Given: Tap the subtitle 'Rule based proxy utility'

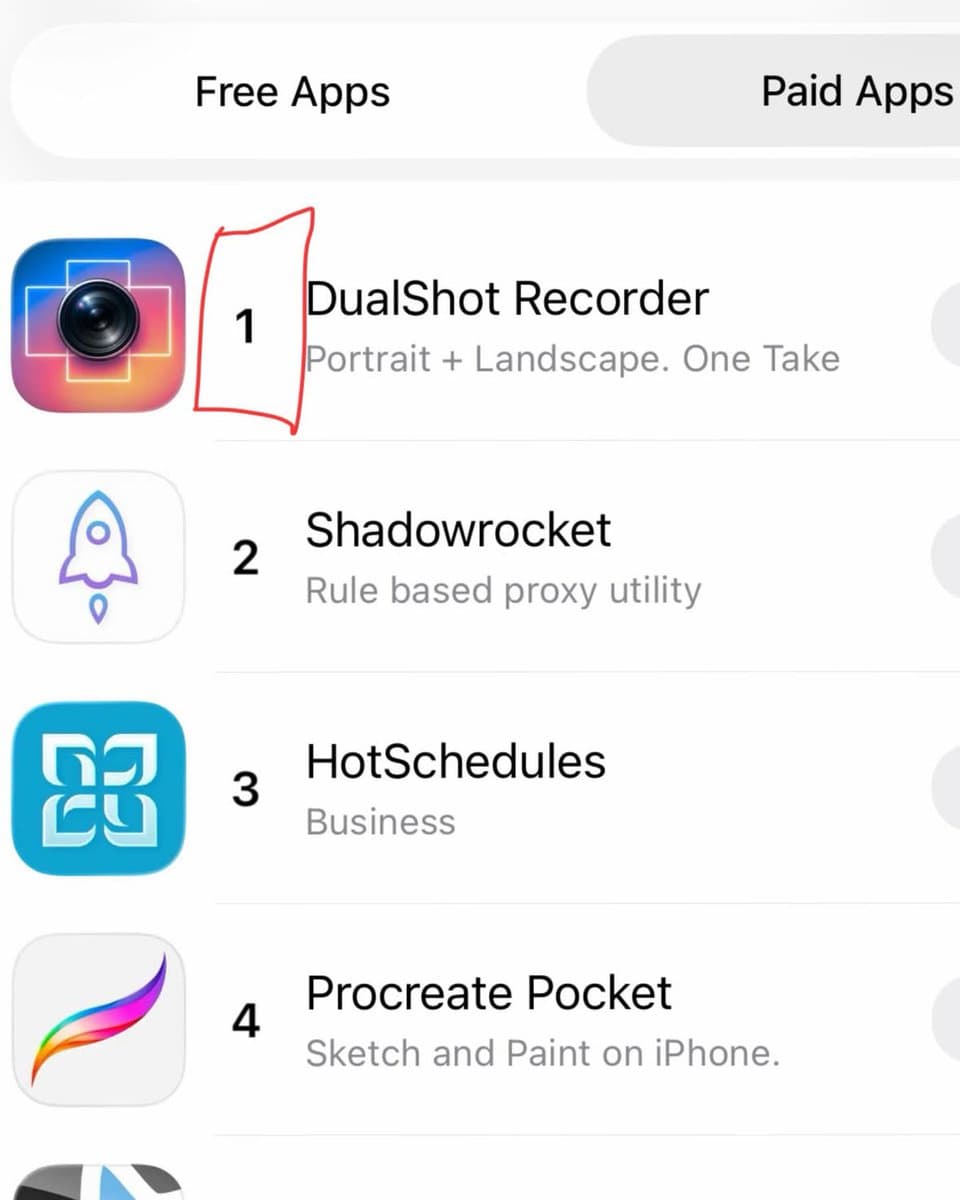Looking at the screenshot, I should (x=504, y=590).
